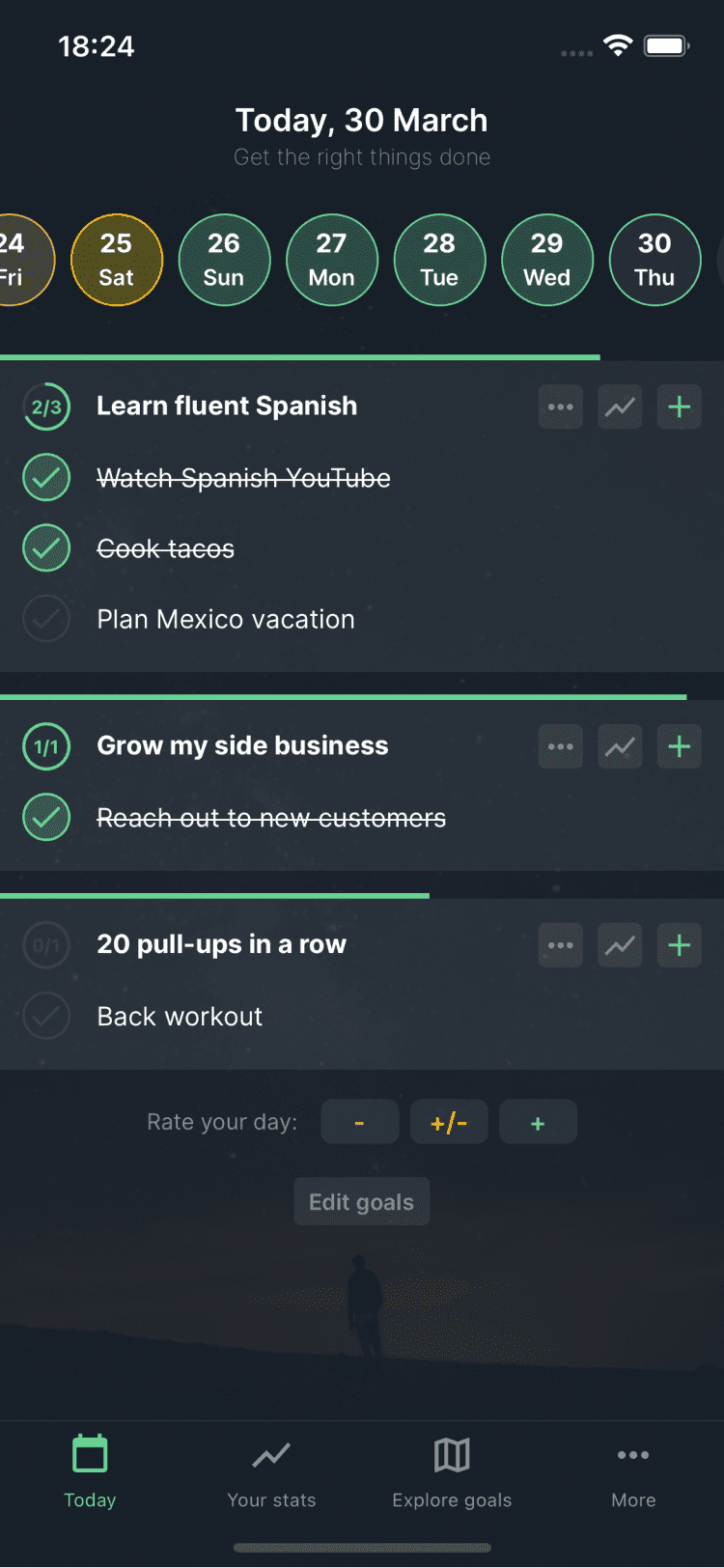Open options for Grow my side business
Screen dimensions: 724x1568
coord(560,746)
